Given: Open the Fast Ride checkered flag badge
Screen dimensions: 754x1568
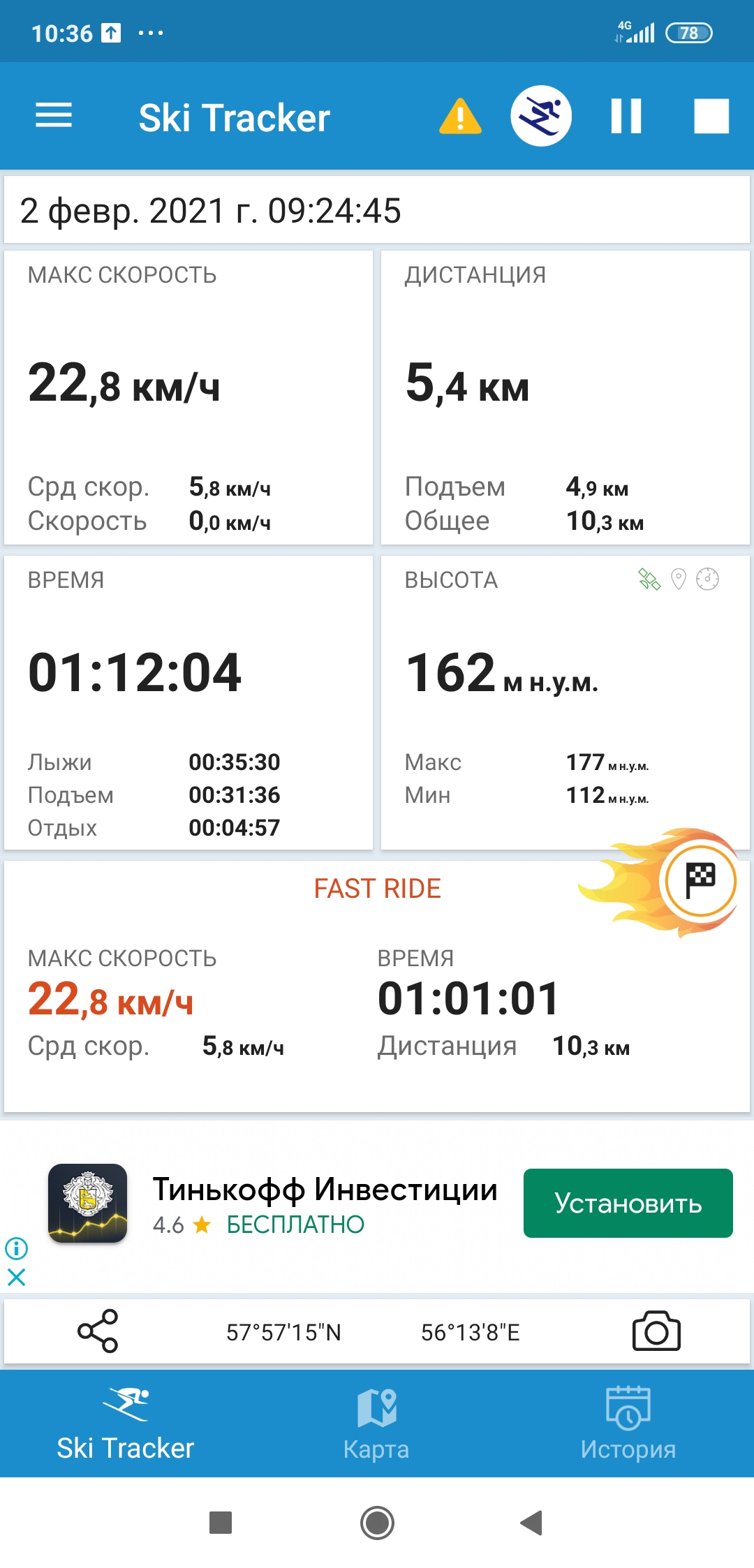Looking at the screenshot, I should (x=700, y=881).
